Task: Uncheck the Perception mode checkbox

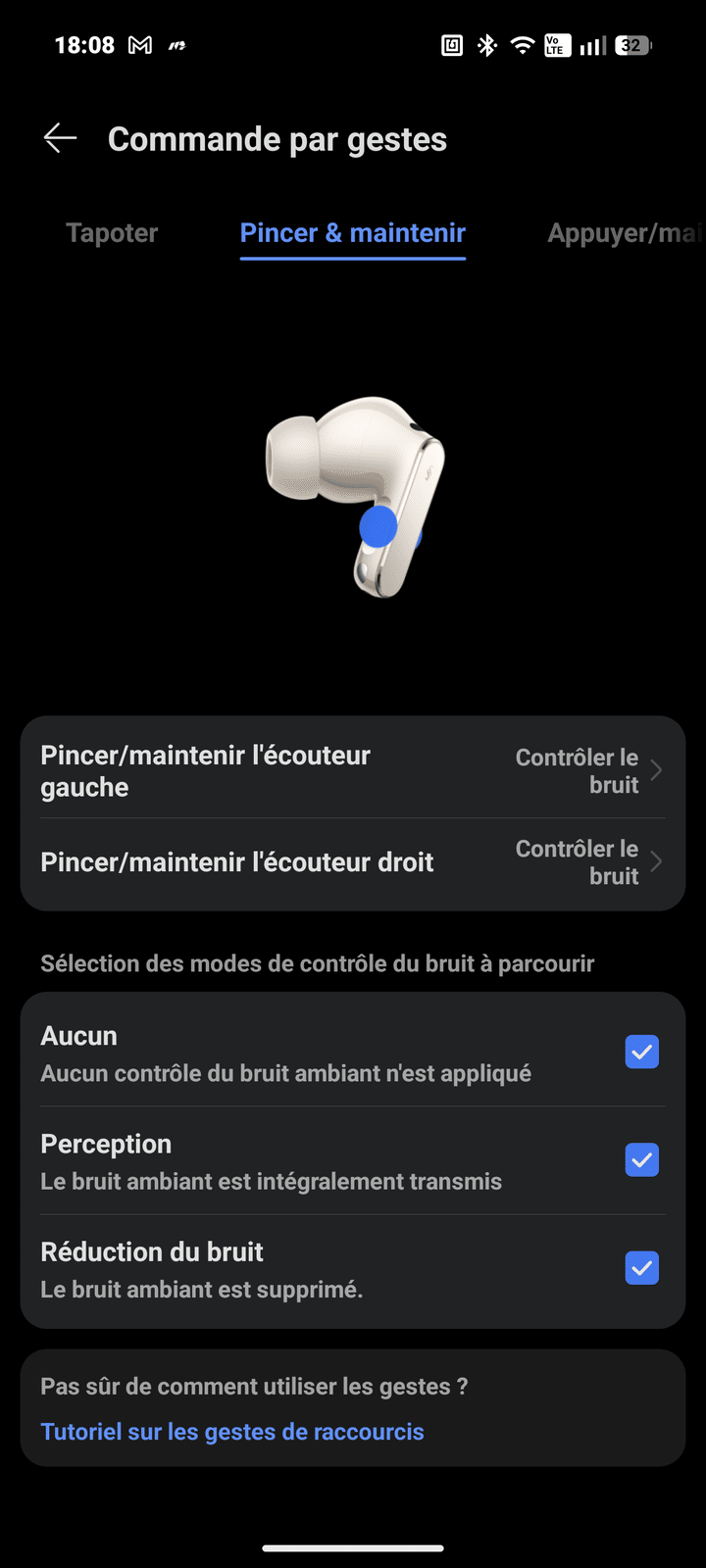Action: pyautogui.click(x=642, y=1160)
